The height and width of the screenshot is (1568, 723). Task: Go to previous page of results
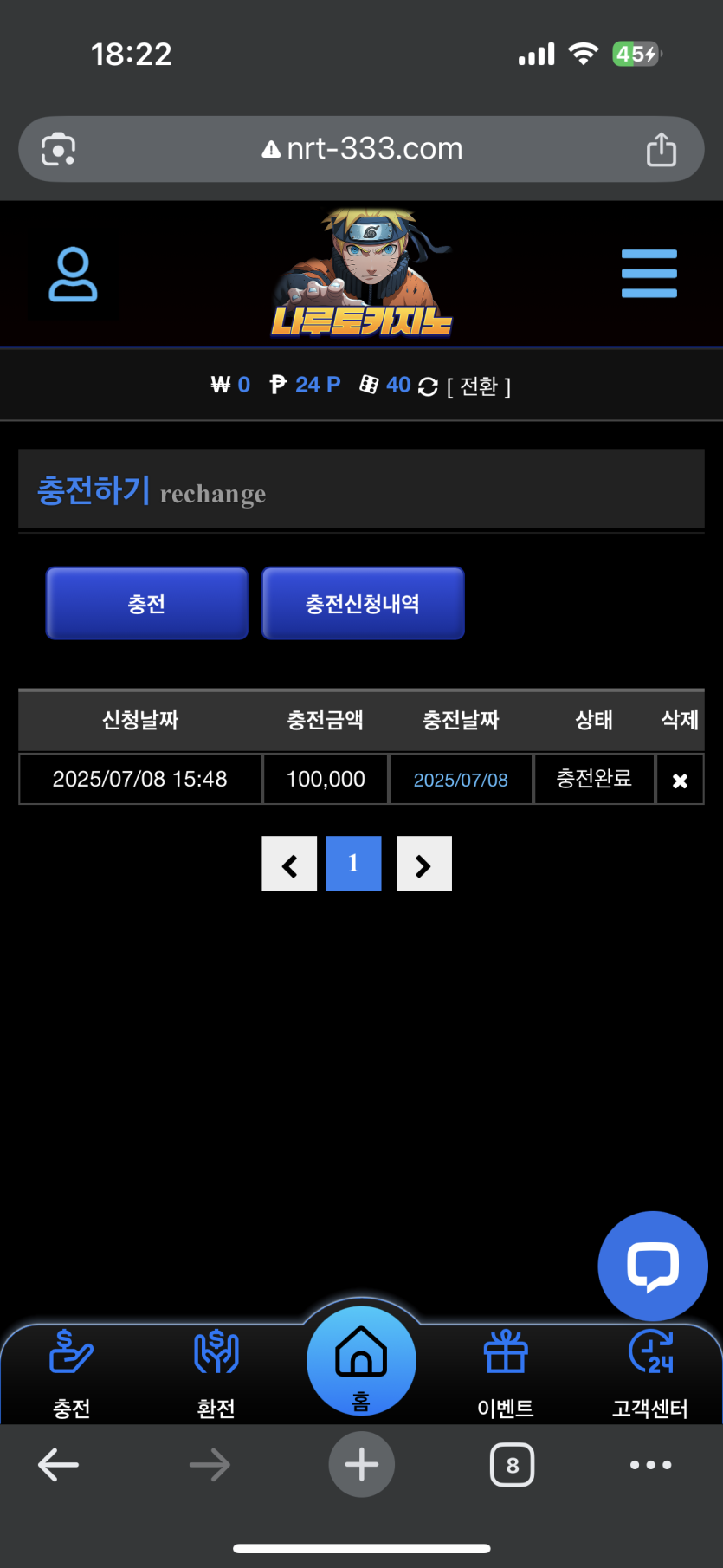(x=289, y=864)
